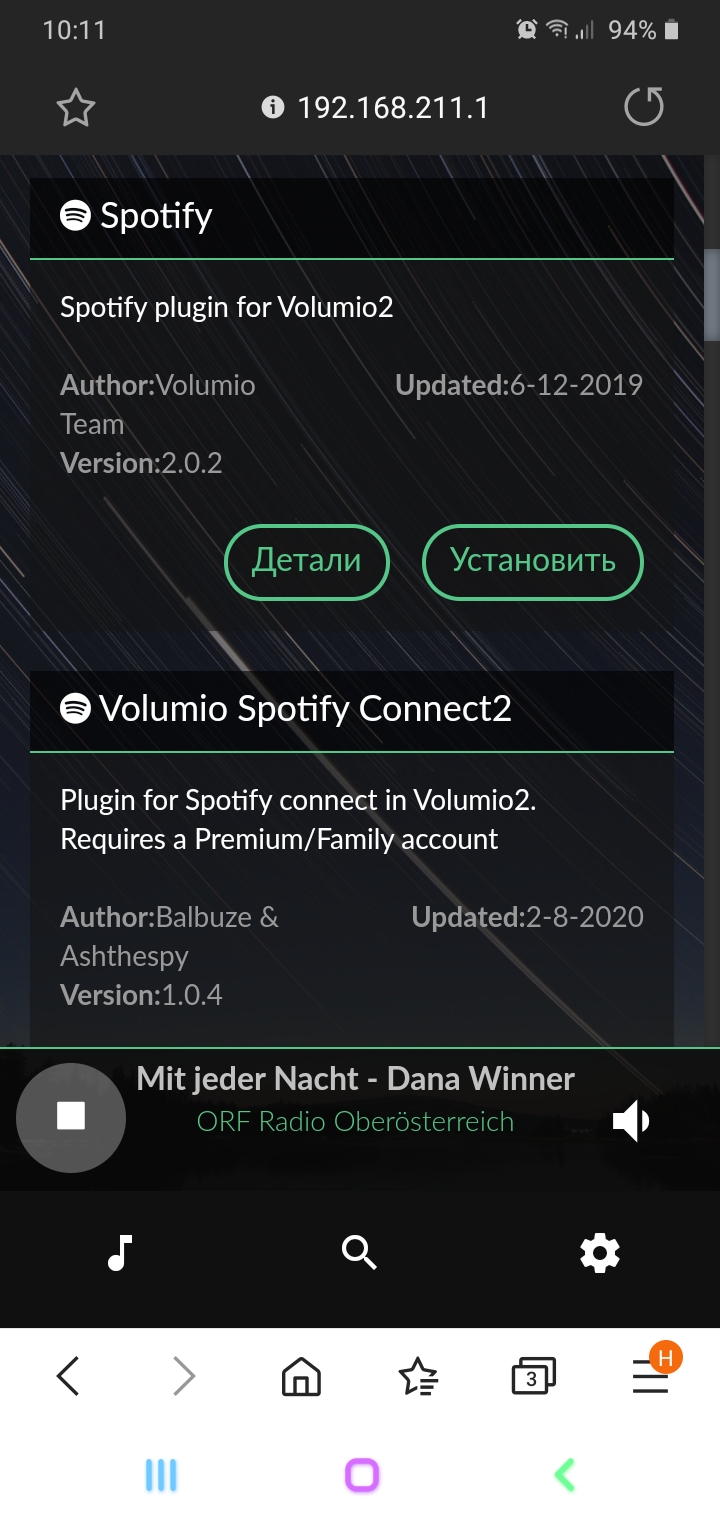Open Детали for the Spotify plugin

pos(306,561)
